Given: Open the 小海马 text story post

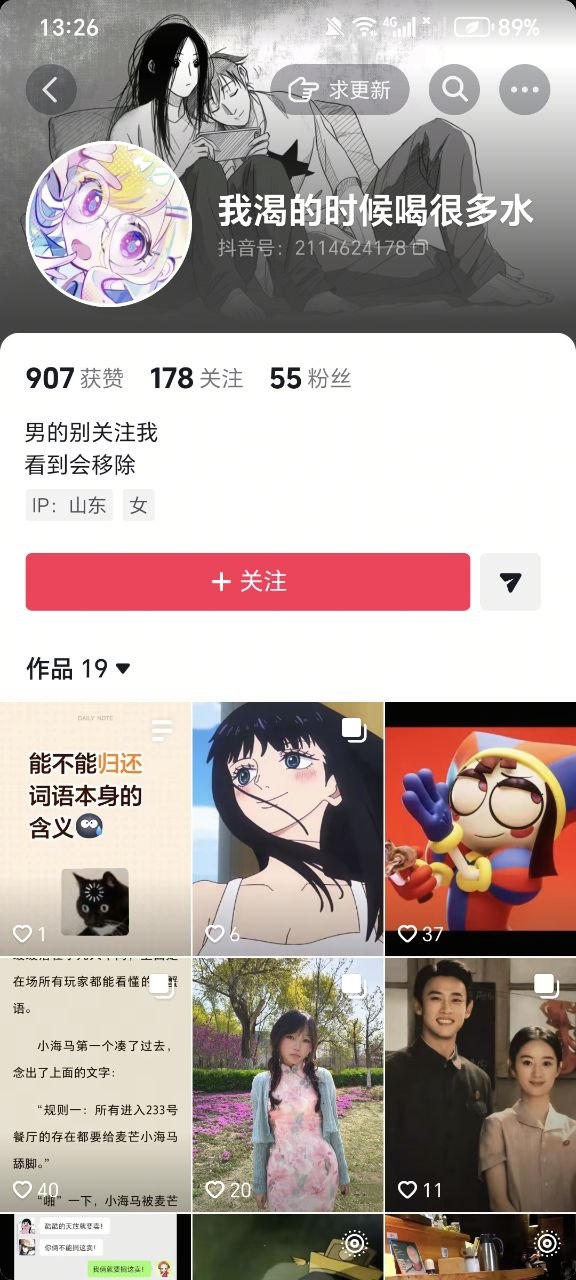Looking at the screenshot, I should point(95,1085).
